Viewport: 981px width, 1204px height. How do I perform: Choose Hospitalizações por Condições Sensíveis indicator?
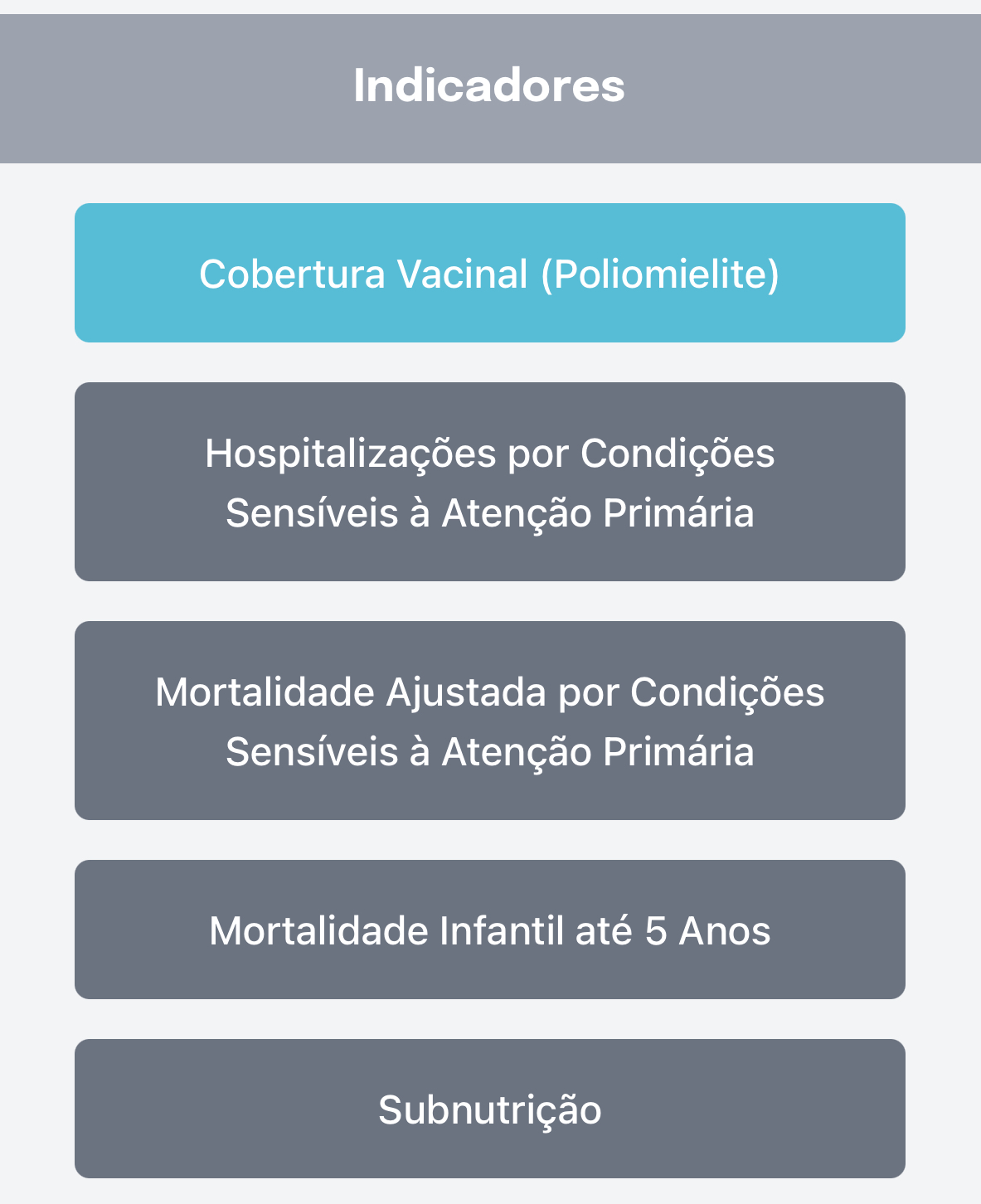click(x=489, y=482)
